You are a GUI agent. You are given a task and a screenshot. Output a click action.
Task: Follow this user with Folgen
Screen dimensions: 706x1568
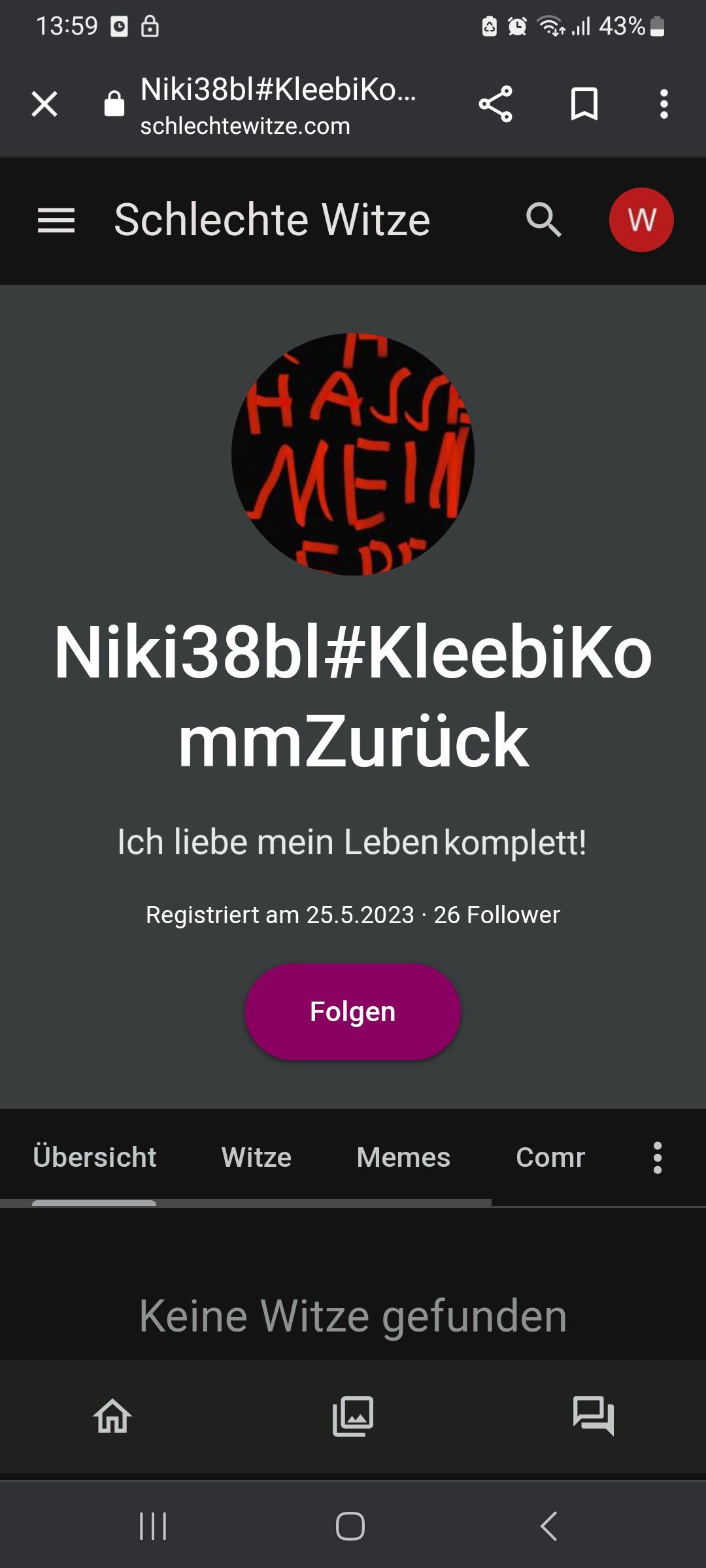(353, 1011)
